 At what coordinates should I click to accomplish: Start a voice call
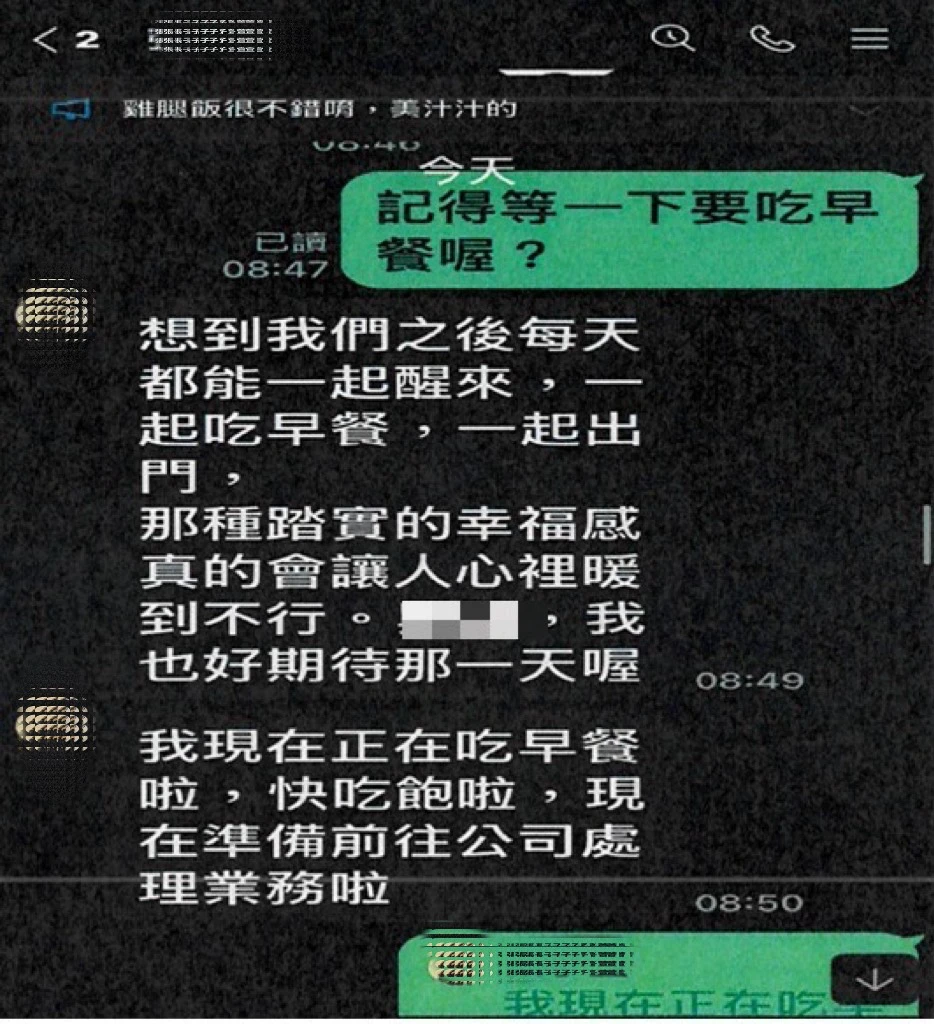tap(772, 39)
